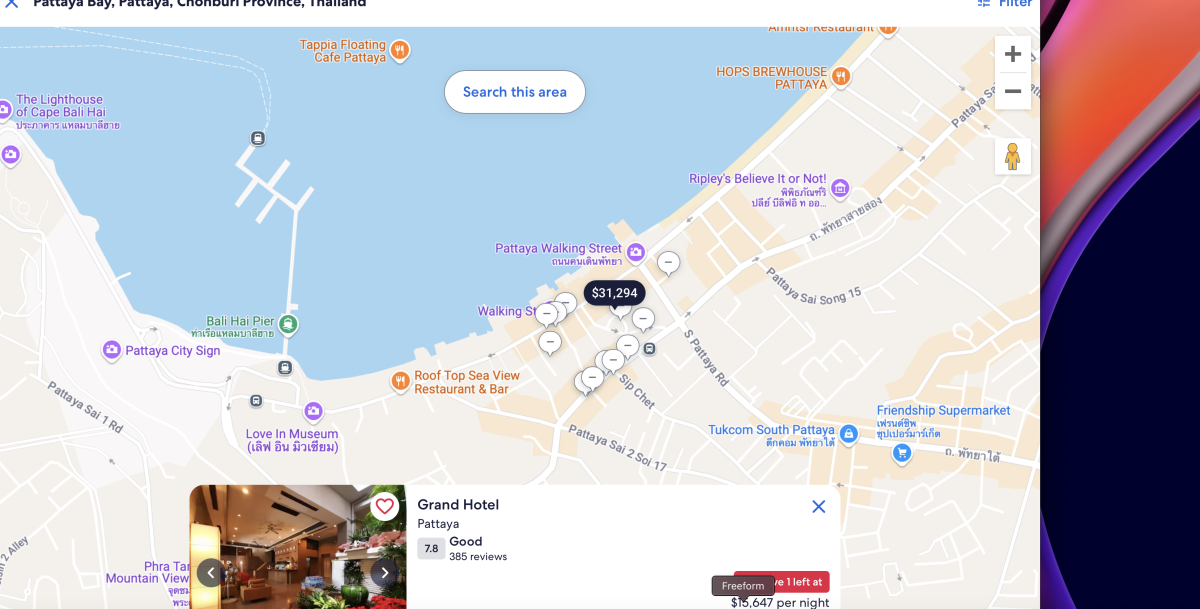Image resolution: width=1200 pixels, height=609 pixels.
Task: Zoom out of the map
Action: click(x=1012, y=92)
